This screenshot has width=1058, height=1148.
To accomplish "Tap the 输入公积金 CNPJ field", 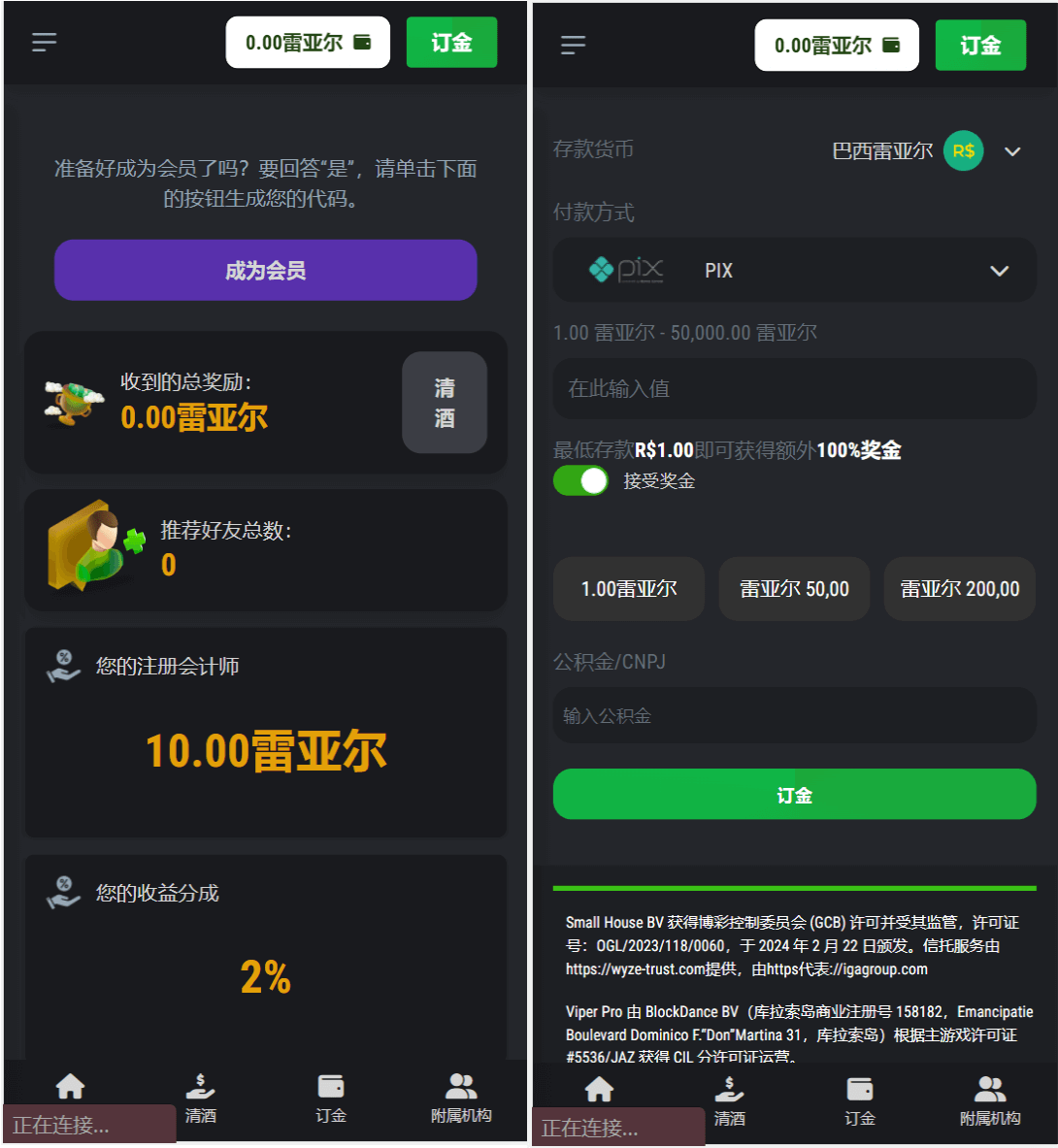I will pyautogui.click(x=794, y=716).
